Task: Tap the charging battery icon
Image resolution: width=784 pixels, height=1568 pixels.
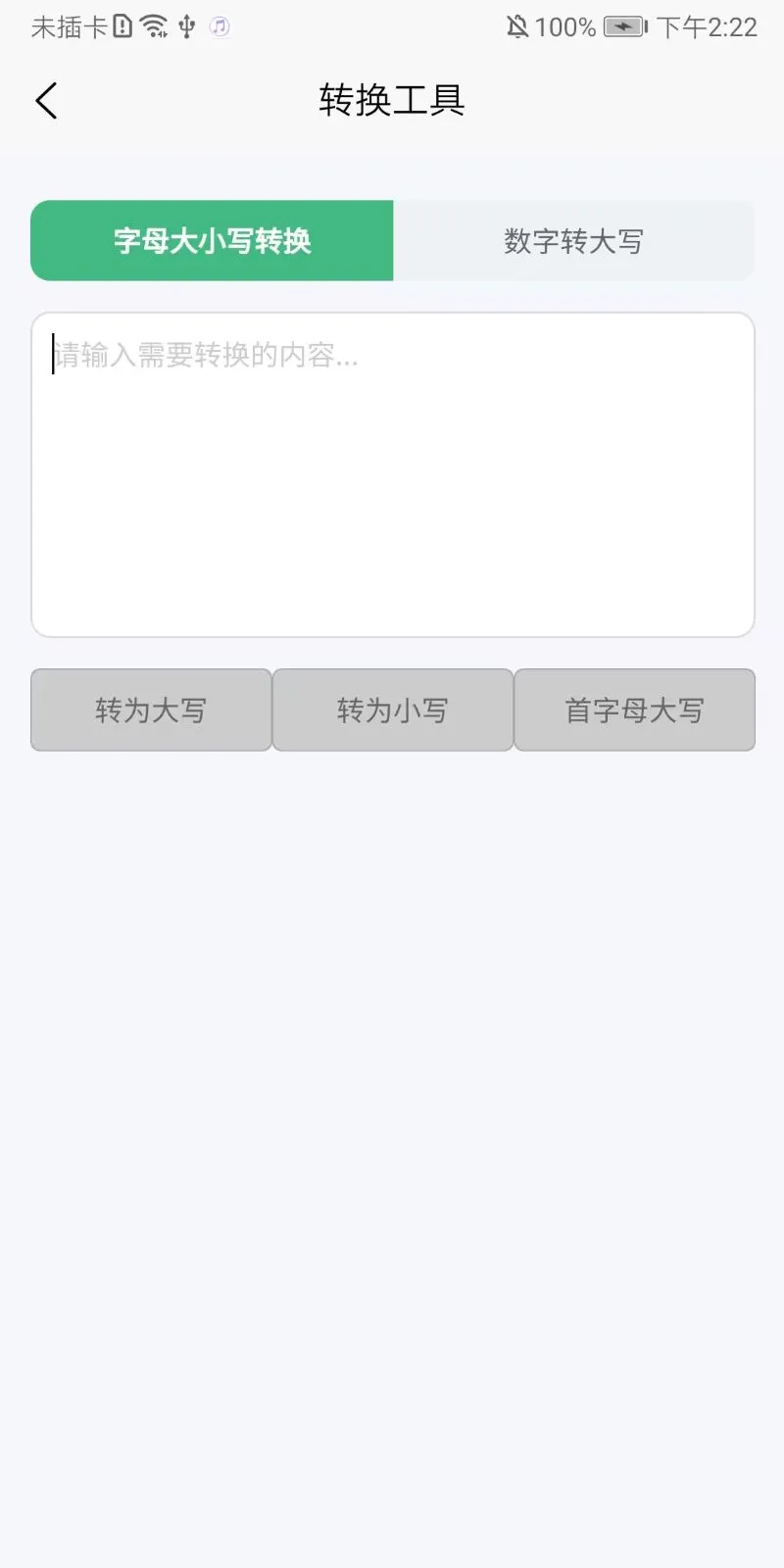Action: point(623,26)
